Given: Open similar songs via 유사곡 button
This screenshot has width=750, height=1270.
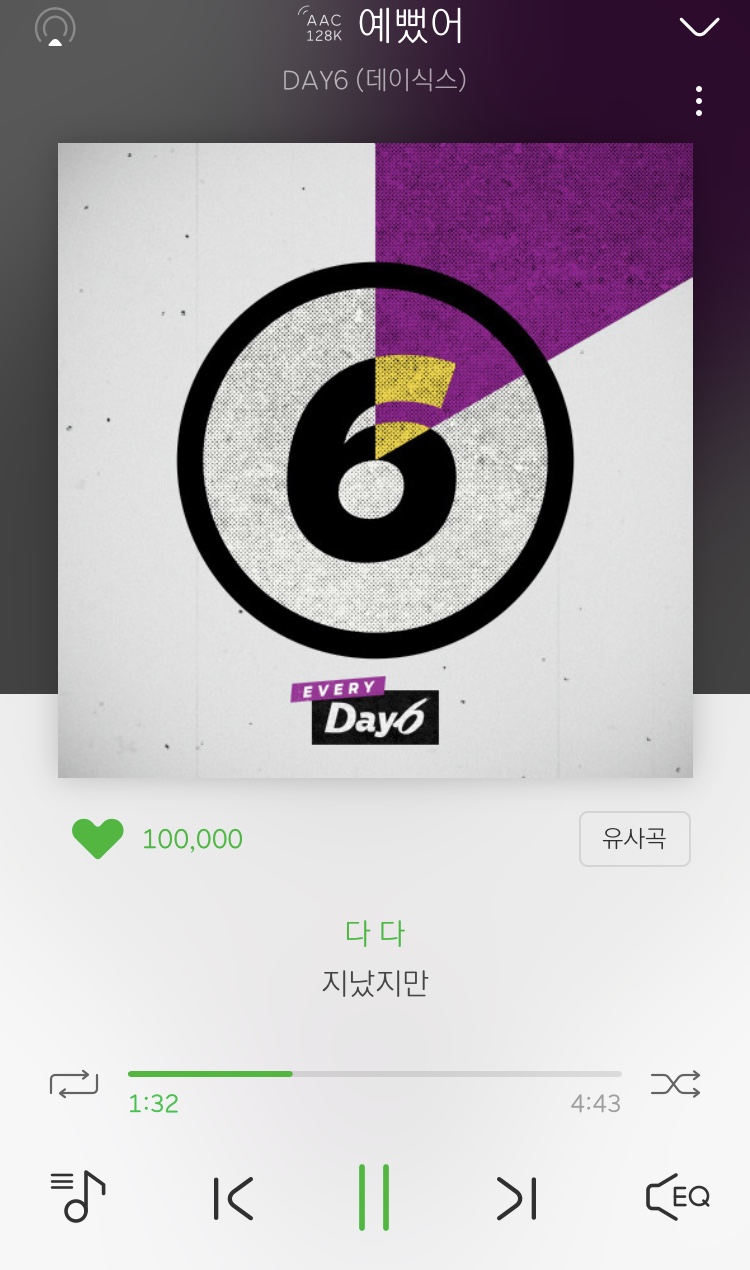Looking at the screenshot, I should tap(635, 839).
